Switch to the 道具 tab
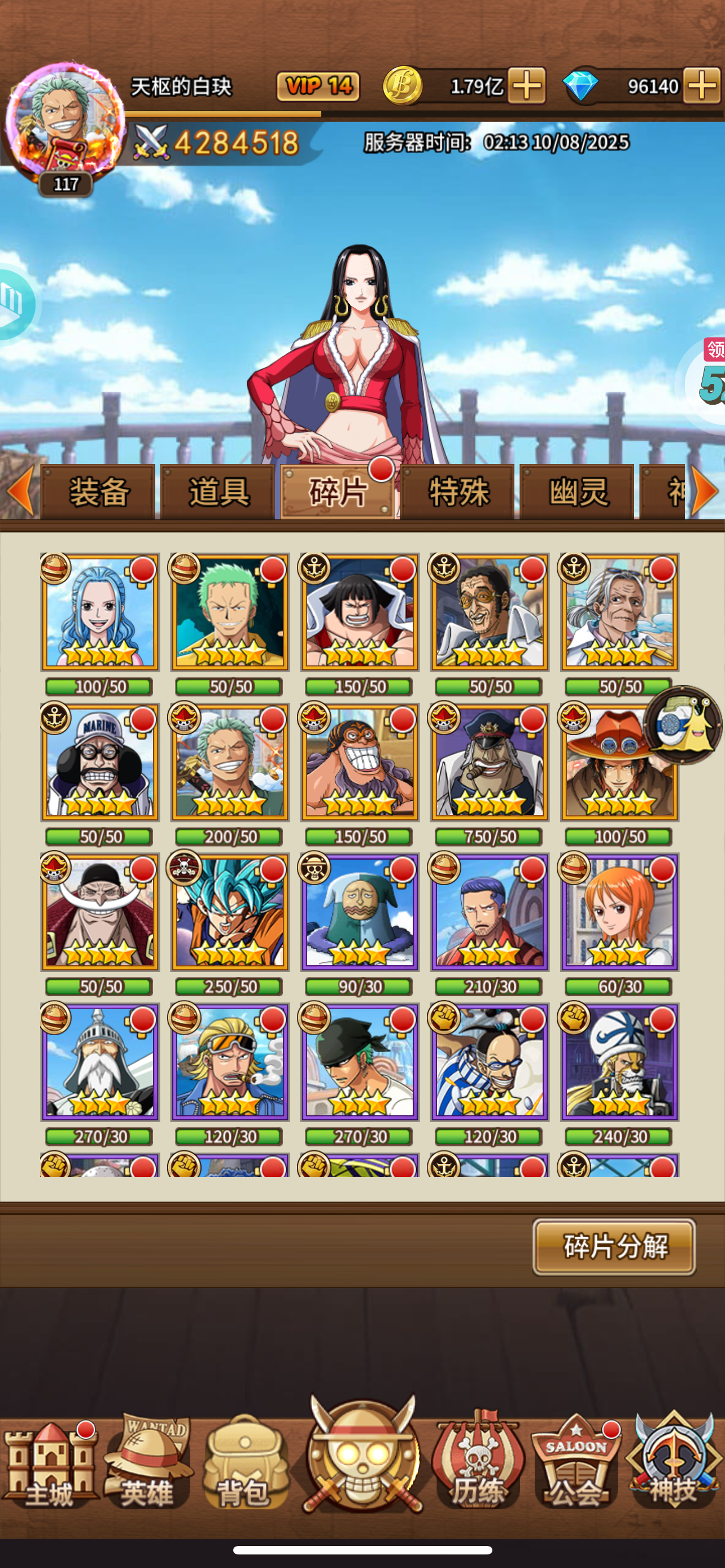Image resolution: width=725 pixels, height=1568 pixels. pos(218,492)
